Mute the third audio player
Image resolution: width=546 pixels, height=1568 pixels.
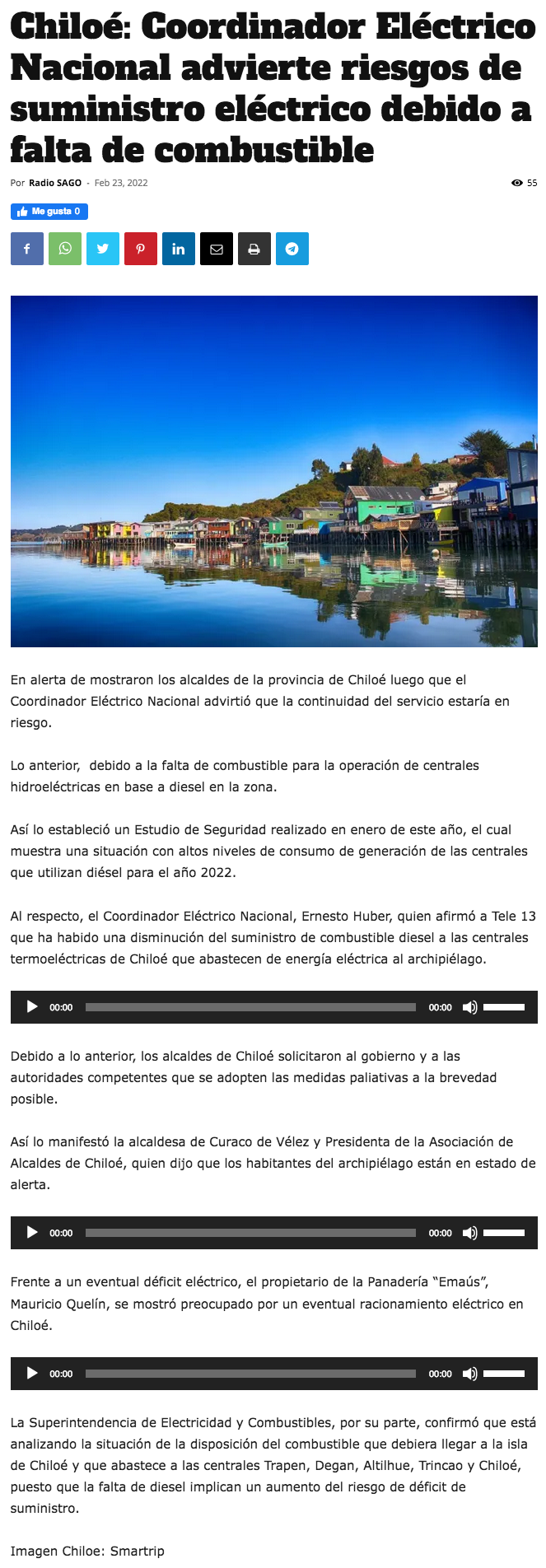tap(469, 1374)
